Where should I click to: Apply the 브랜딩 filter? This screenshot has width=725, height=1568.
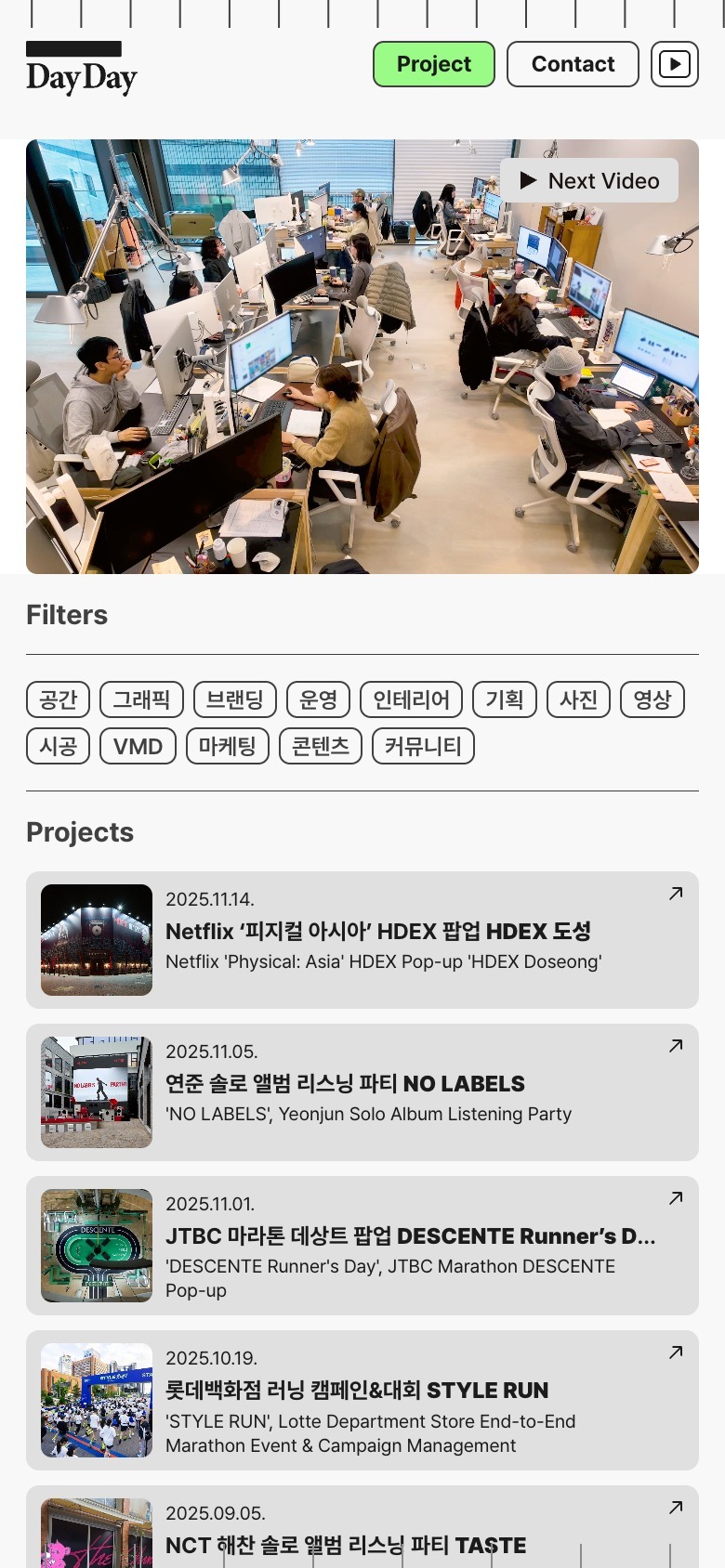click(x=234, y=699)
